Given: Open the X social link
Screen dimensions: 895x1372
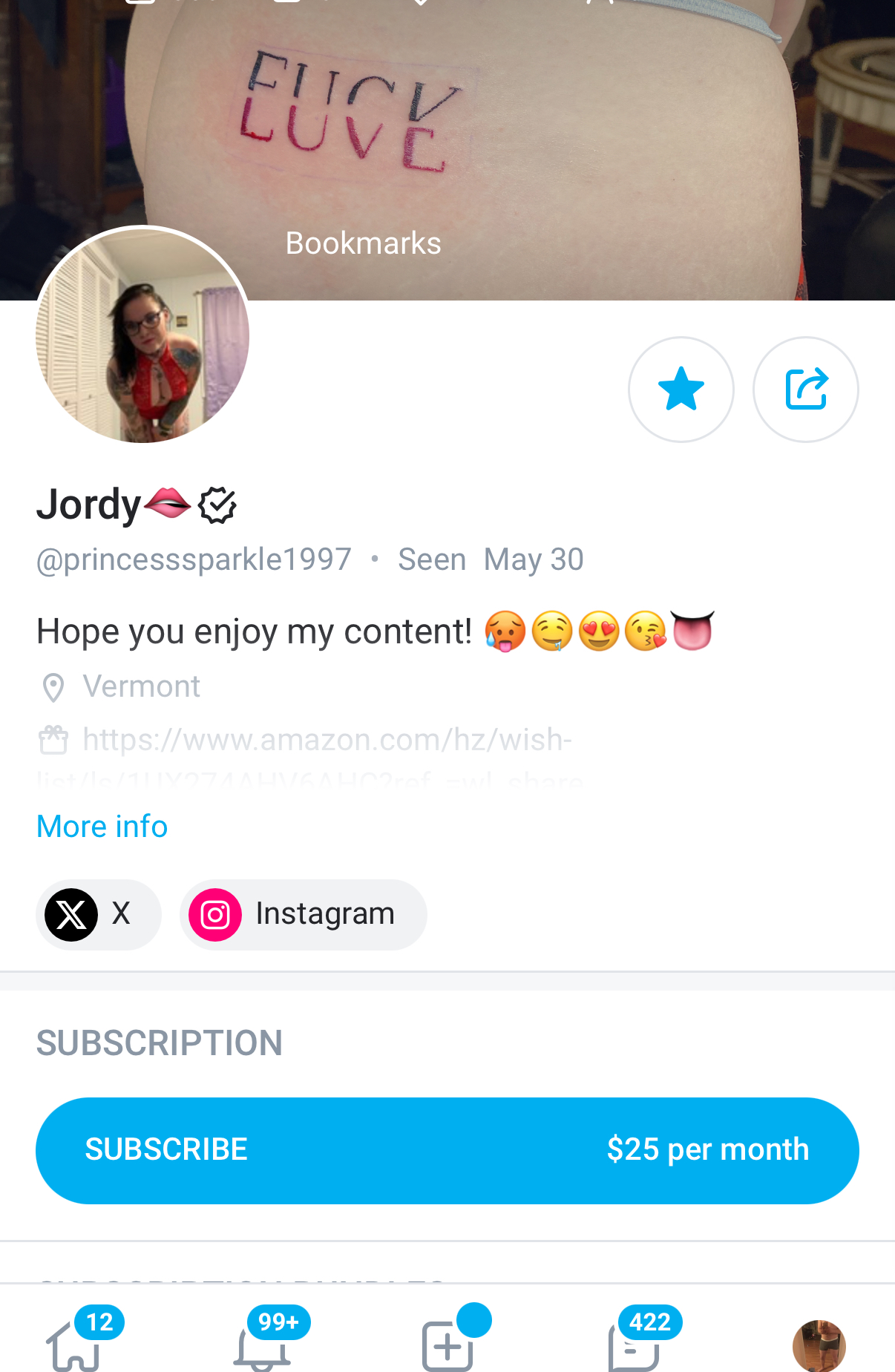Looking at the screenshot, I should (x=98, y=914).
